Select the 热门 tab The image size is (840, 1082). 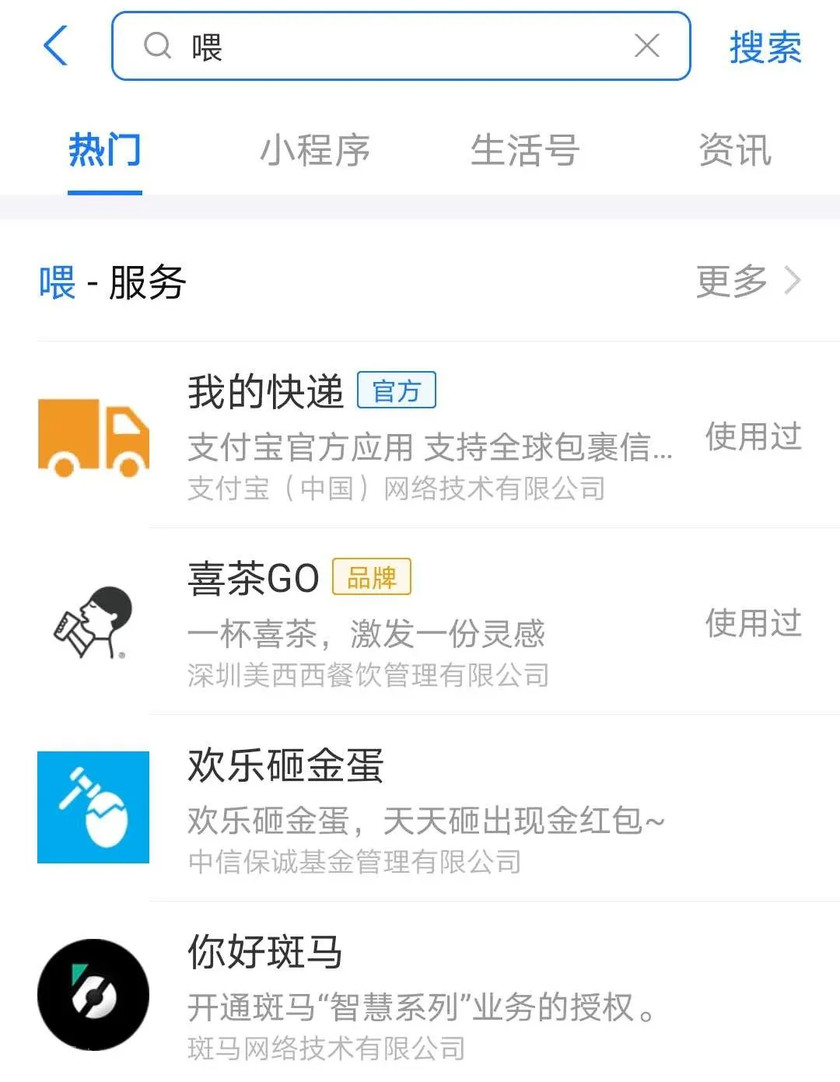(x=105, y=151)
